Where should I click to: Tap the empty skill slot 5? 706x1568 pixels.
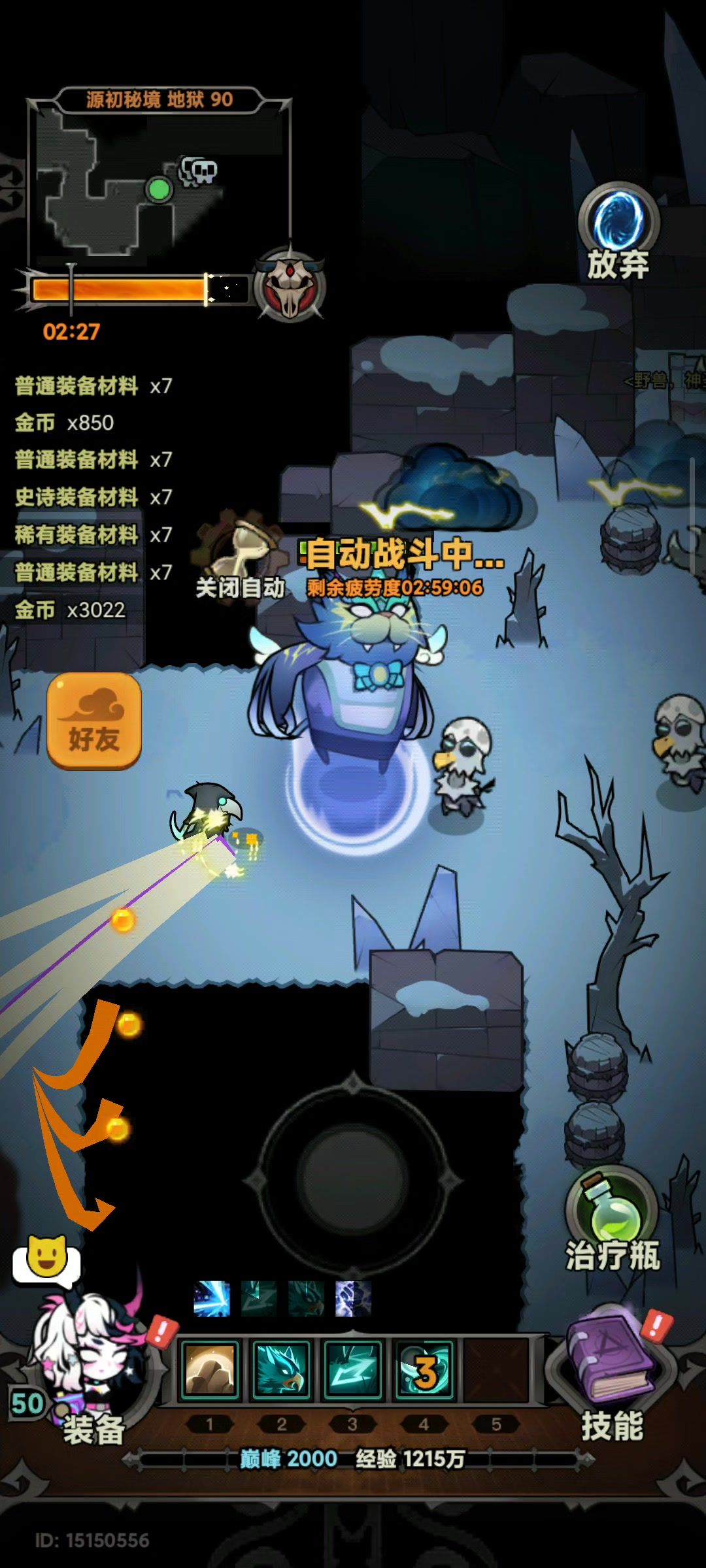pos(496,1370)
